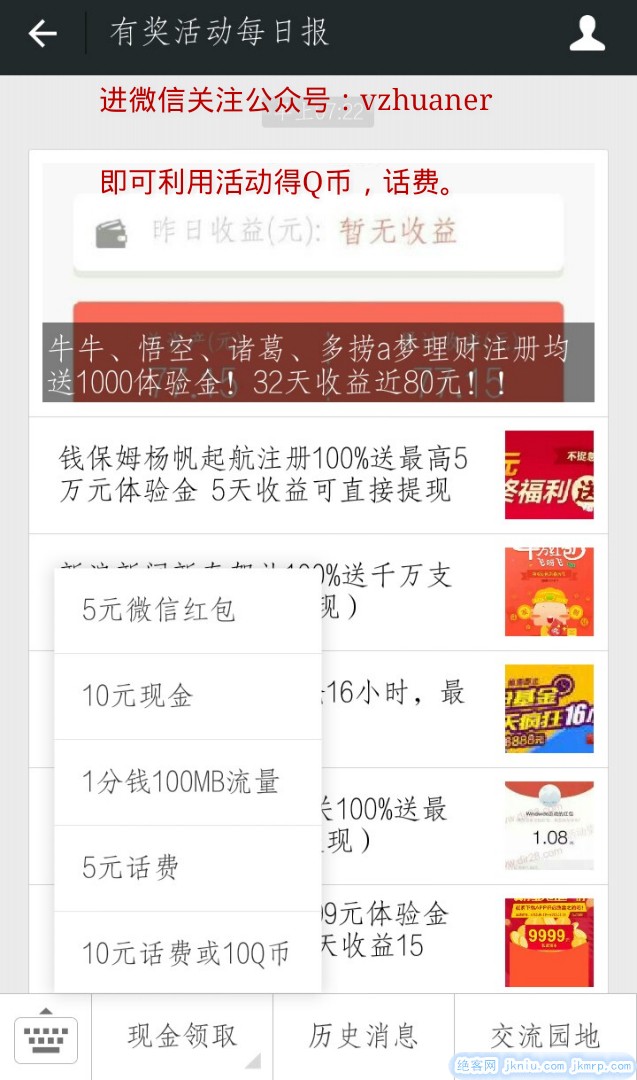
Task: Open the account profile icon
Action: (587, 34)
